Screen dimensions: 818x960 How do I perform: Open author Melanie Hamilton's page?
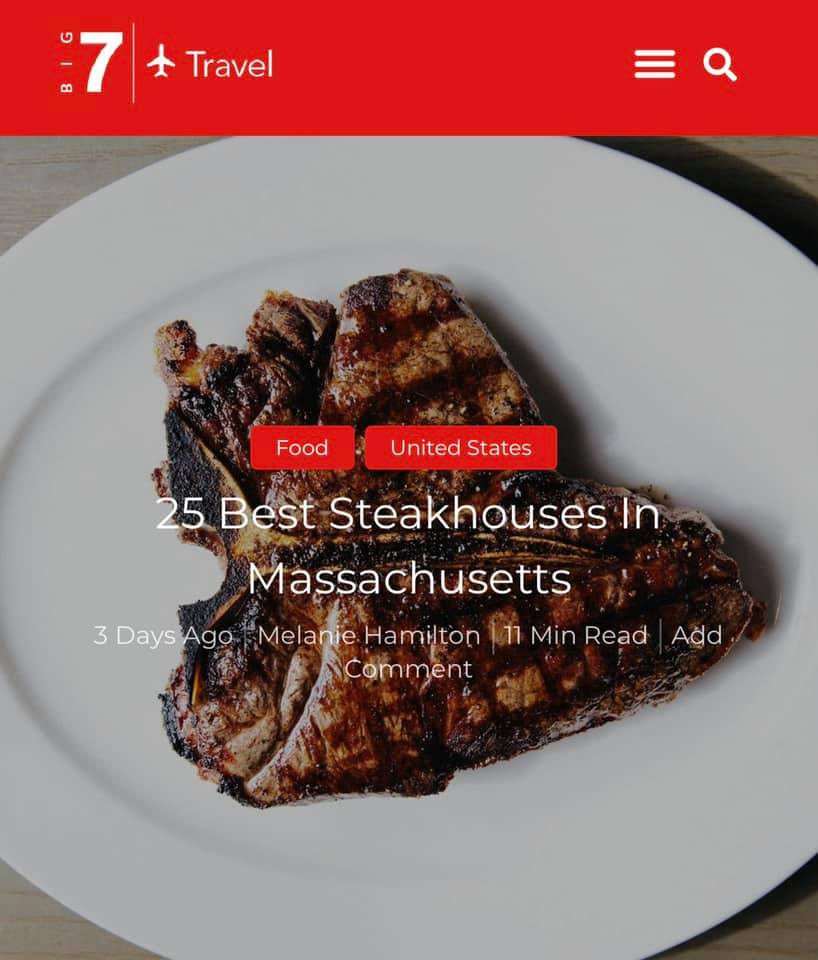[x=369, y=635]
